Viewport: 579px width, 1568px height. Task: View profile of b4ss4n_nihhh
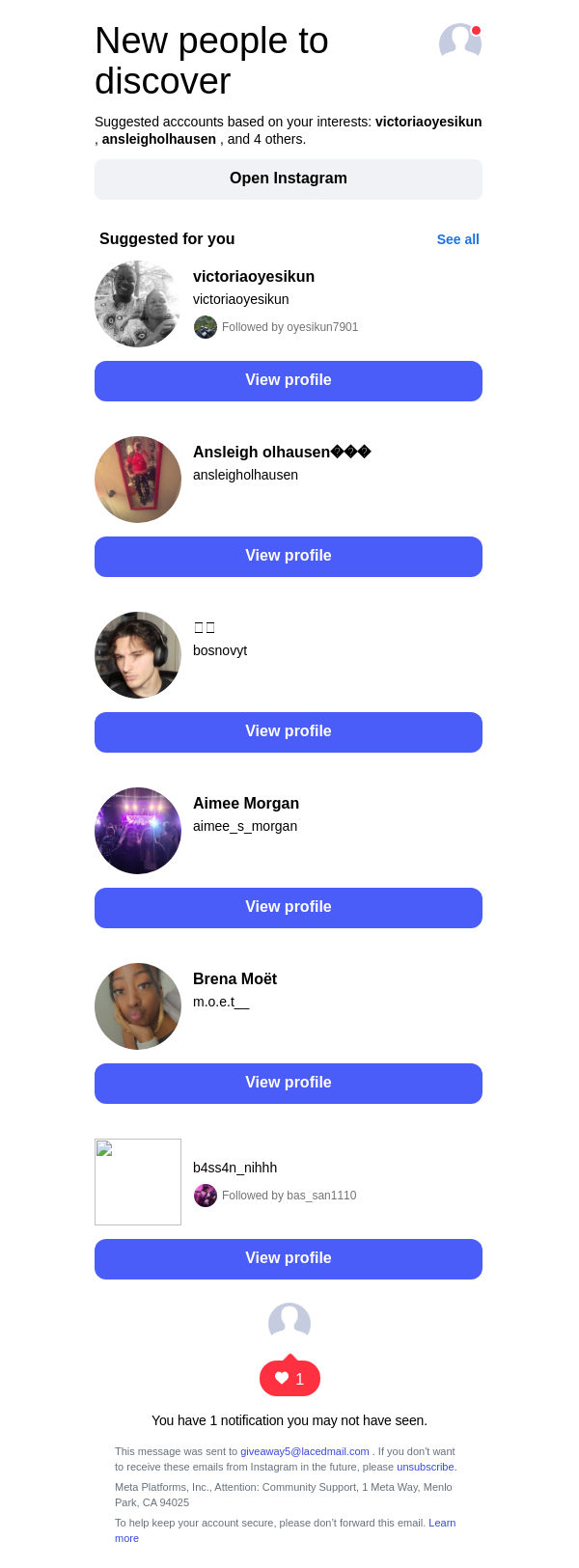coord(289,1259)
